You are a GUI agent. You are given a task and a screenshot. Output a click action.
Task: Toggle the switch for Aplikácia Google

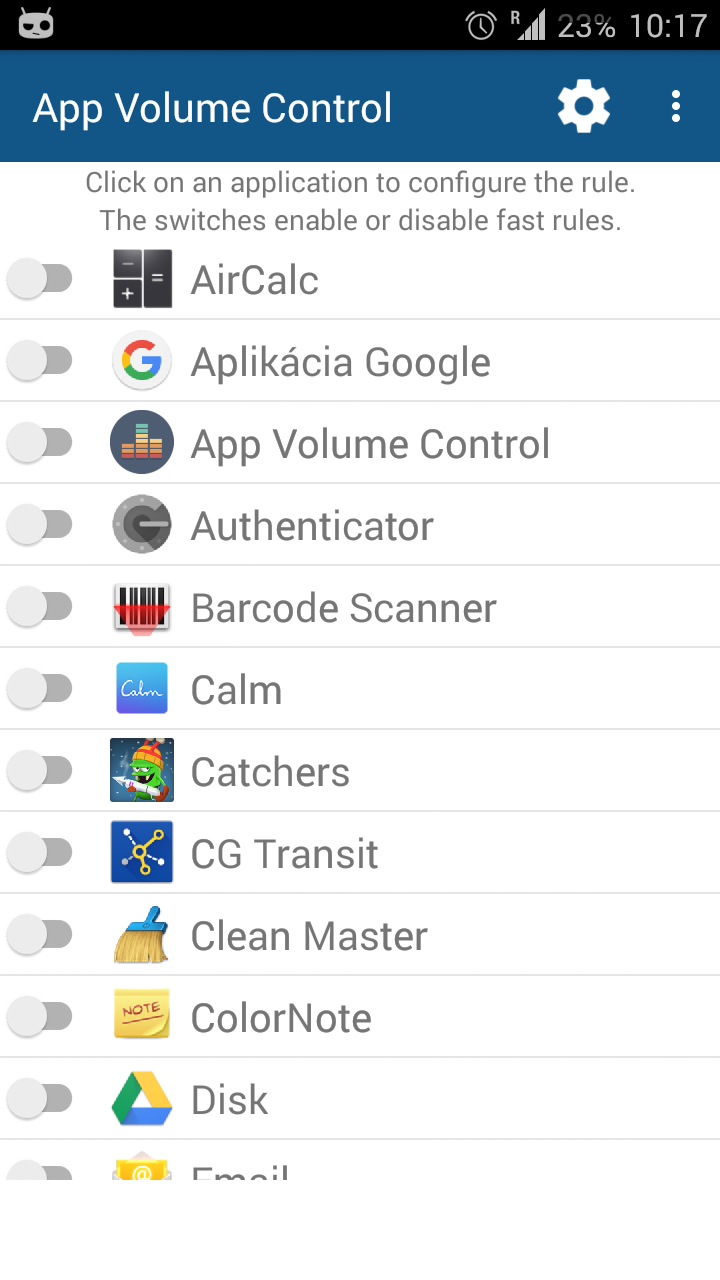click(x=41, y=361)
